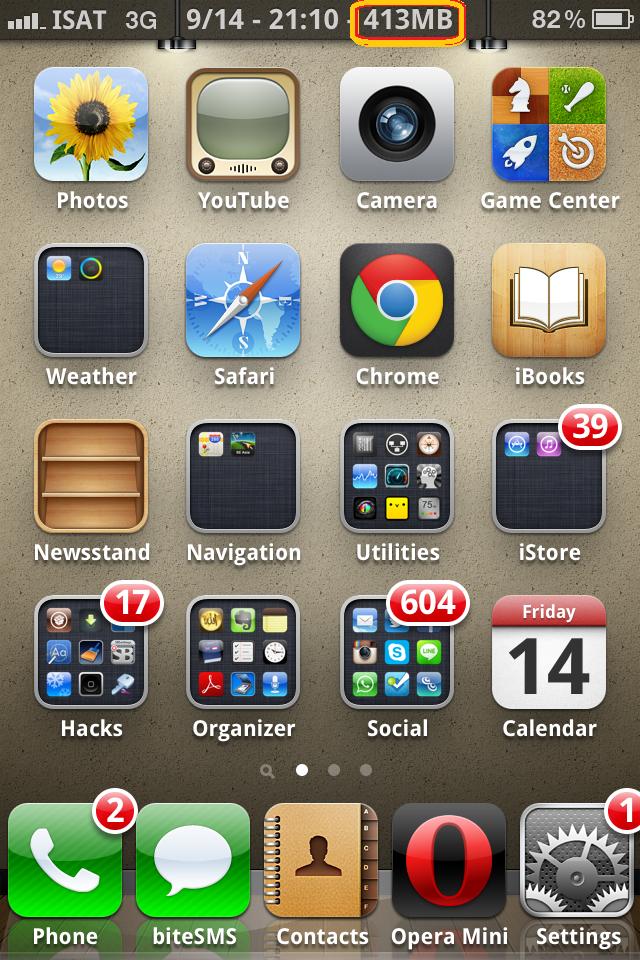This screenshot has height=960, width=640.
Task: Open the Navigation folder
Action: point(243,476)
